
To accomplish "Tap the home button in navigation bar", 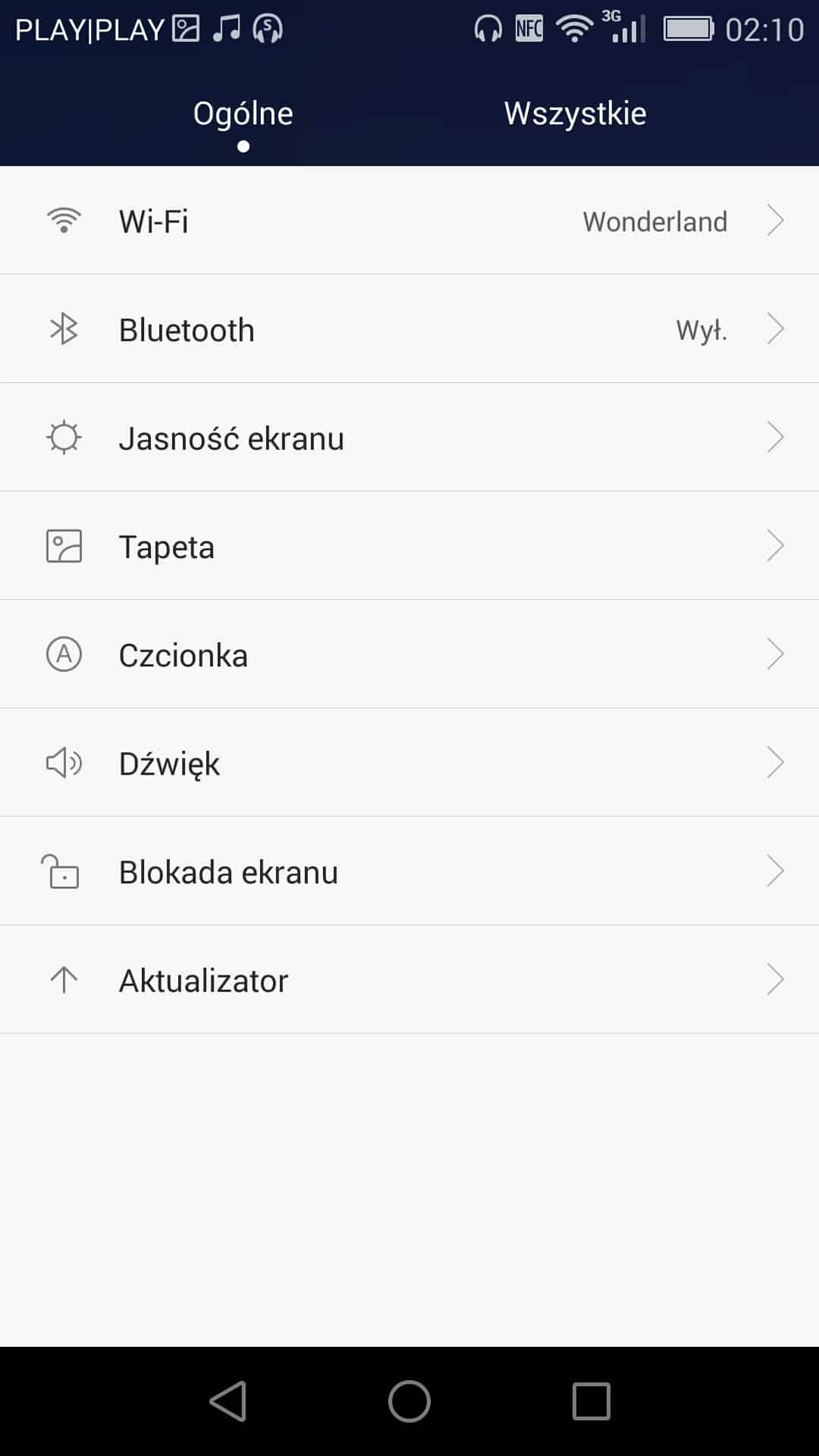I will click(x=409, y=1401).
